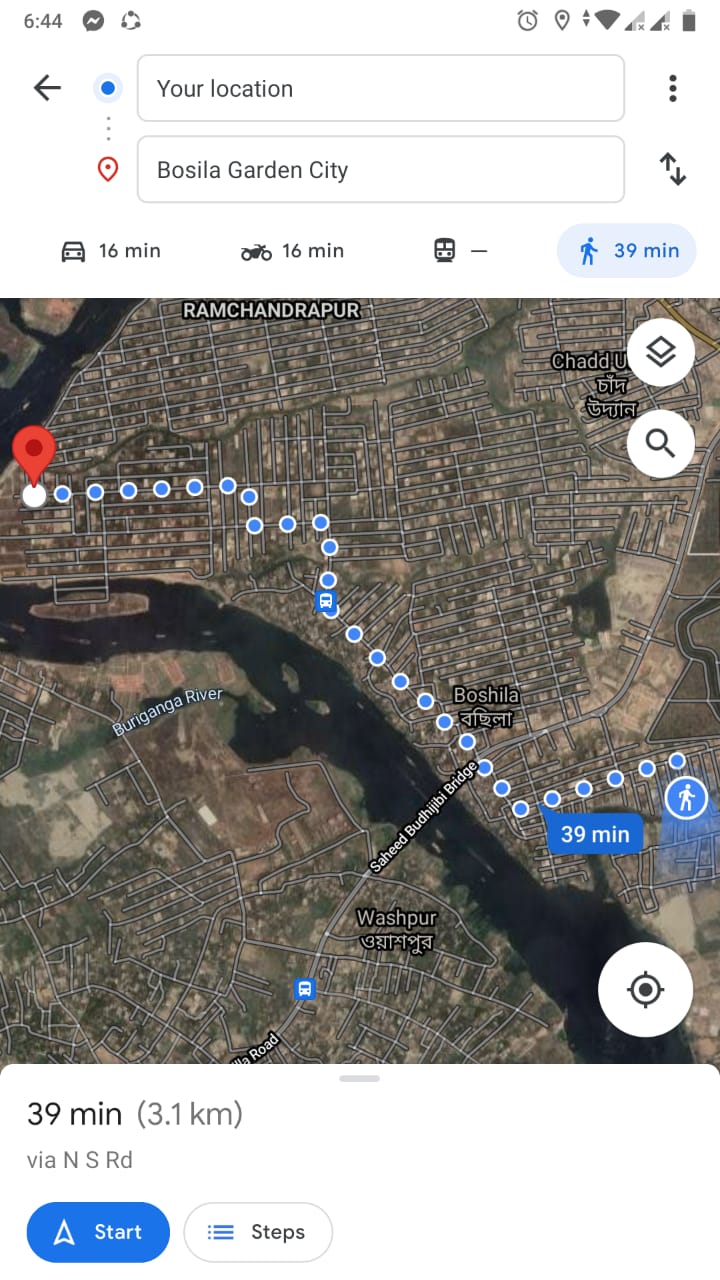The height and width of the screenshot is (1280, 720).
Task: Switch to motorcycle mode, 16 min
Action: 293,251
